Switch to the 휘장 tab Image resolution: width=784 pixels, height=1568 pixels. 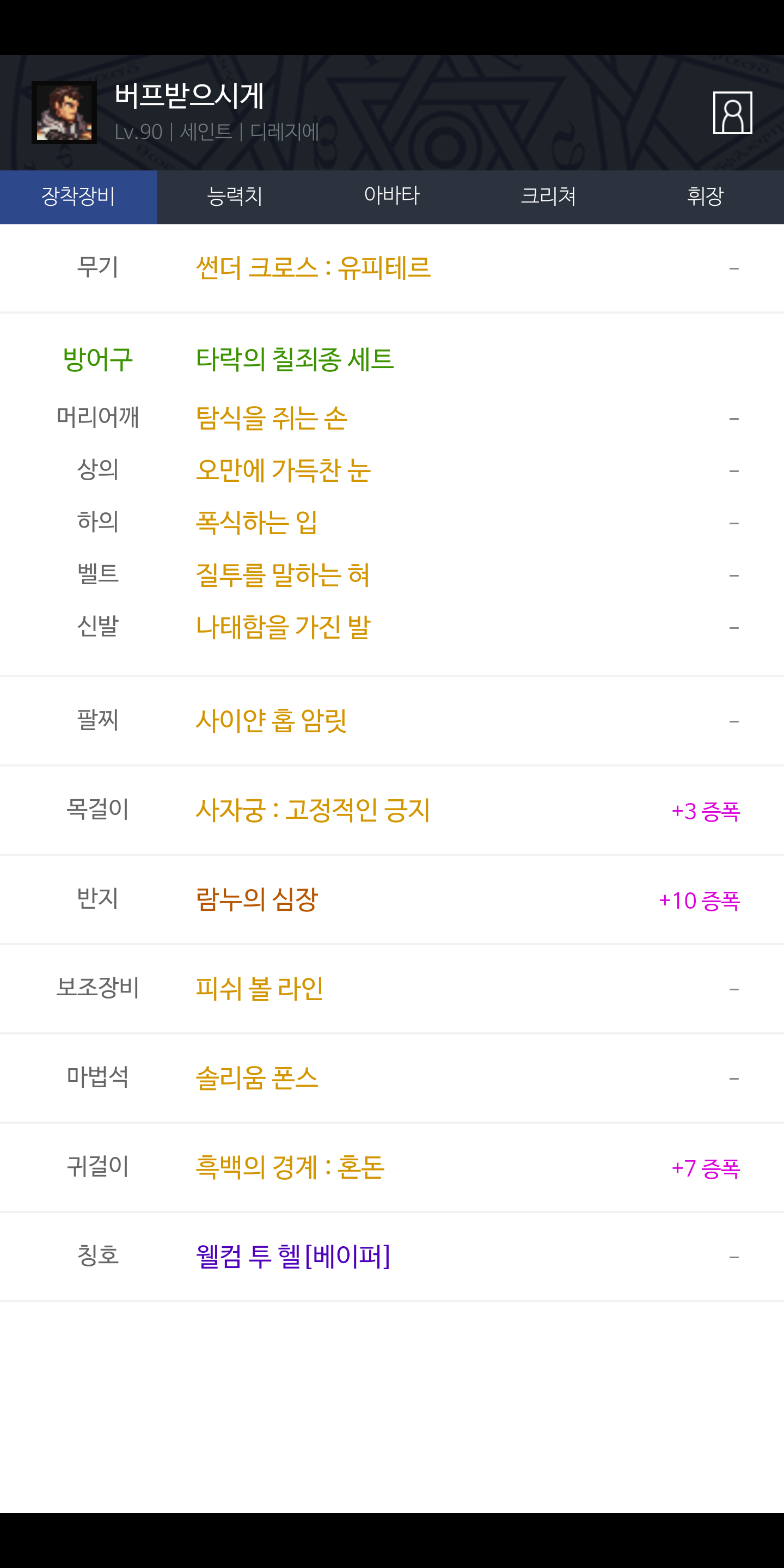click(x=706, y=197)
